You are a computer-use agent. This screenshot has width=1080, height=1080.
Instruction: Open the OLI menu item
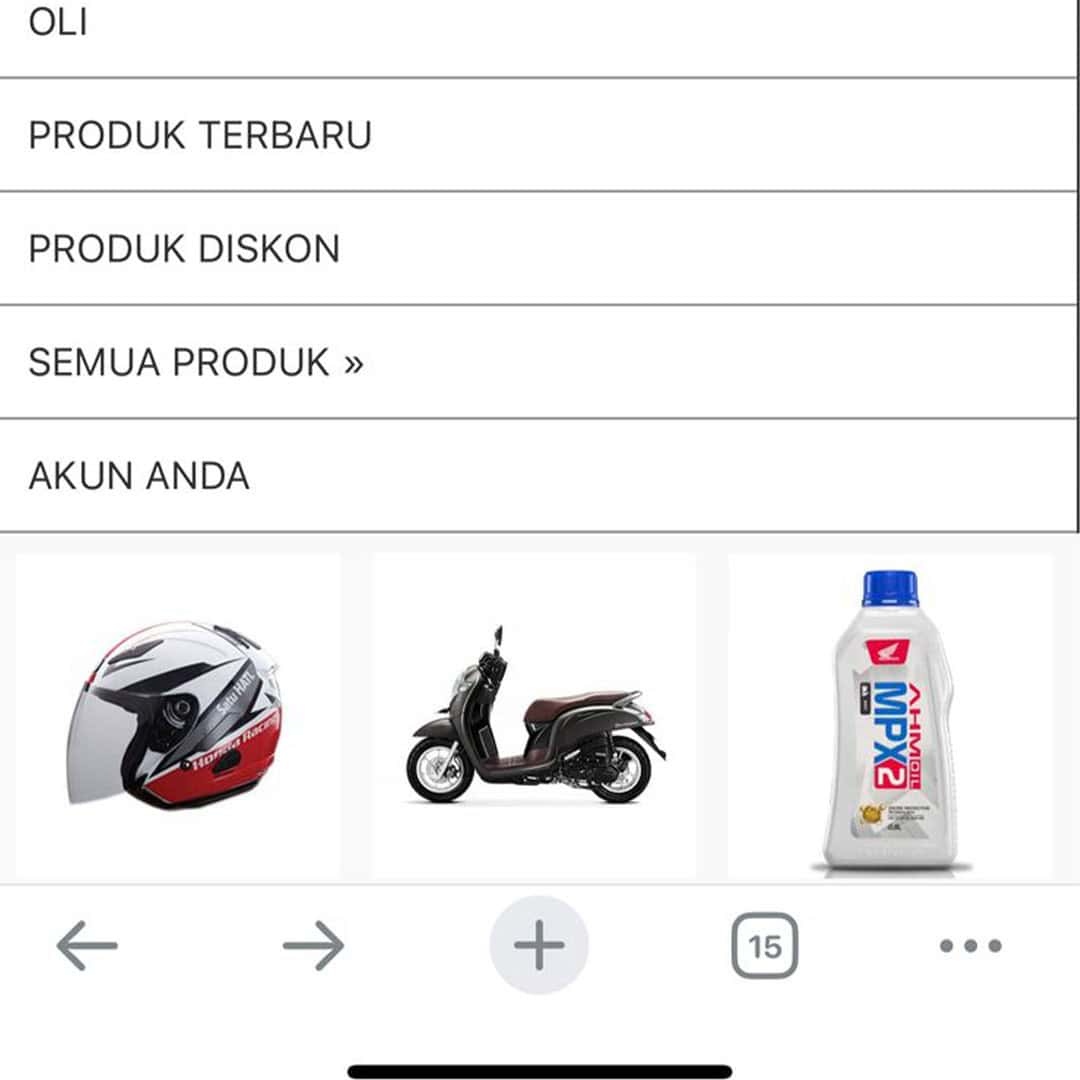tap(58, 22)
